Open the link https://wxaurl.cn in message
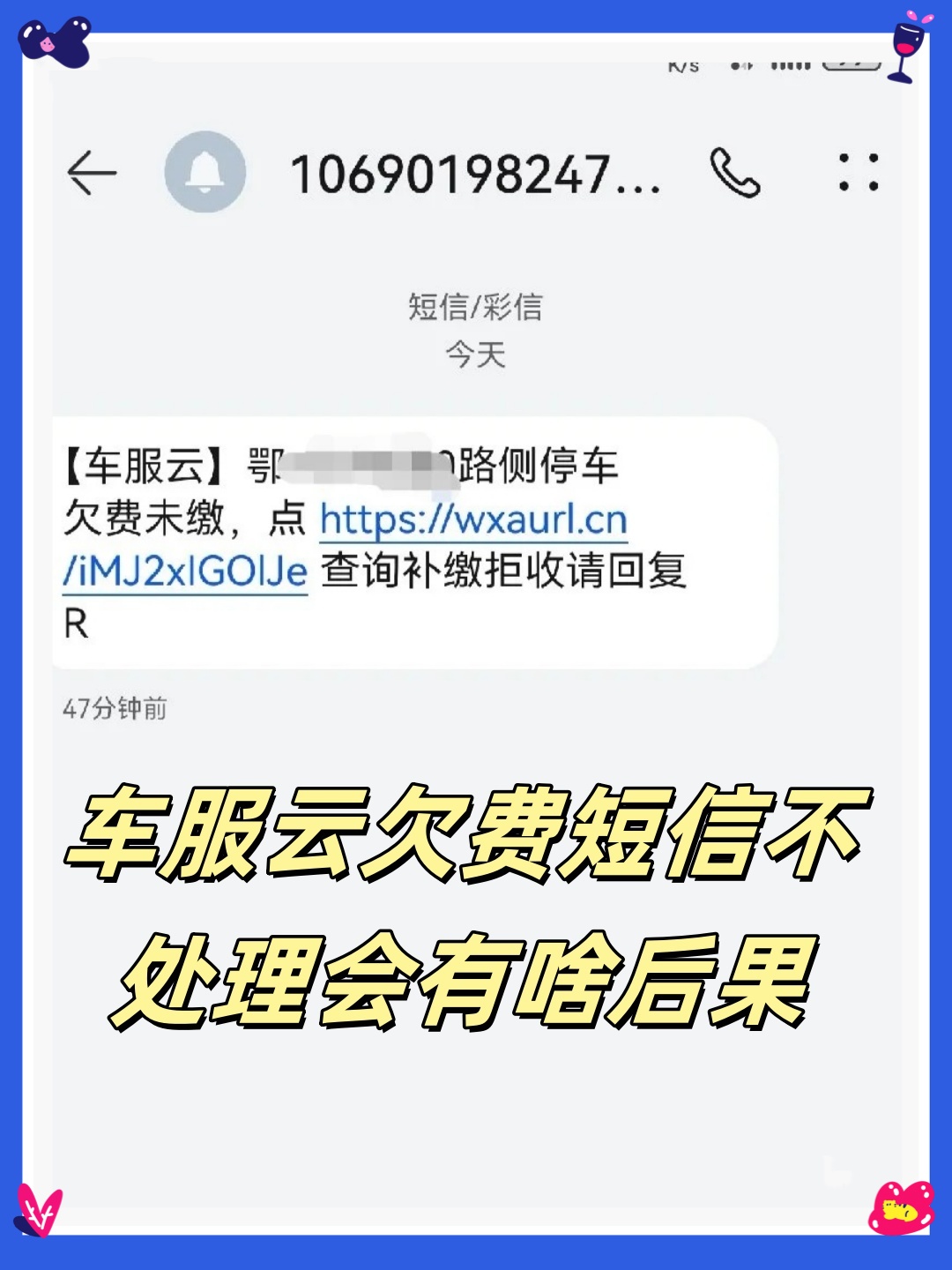The height and width of the screenshot is (1270, 952). (x=472, y=519)
